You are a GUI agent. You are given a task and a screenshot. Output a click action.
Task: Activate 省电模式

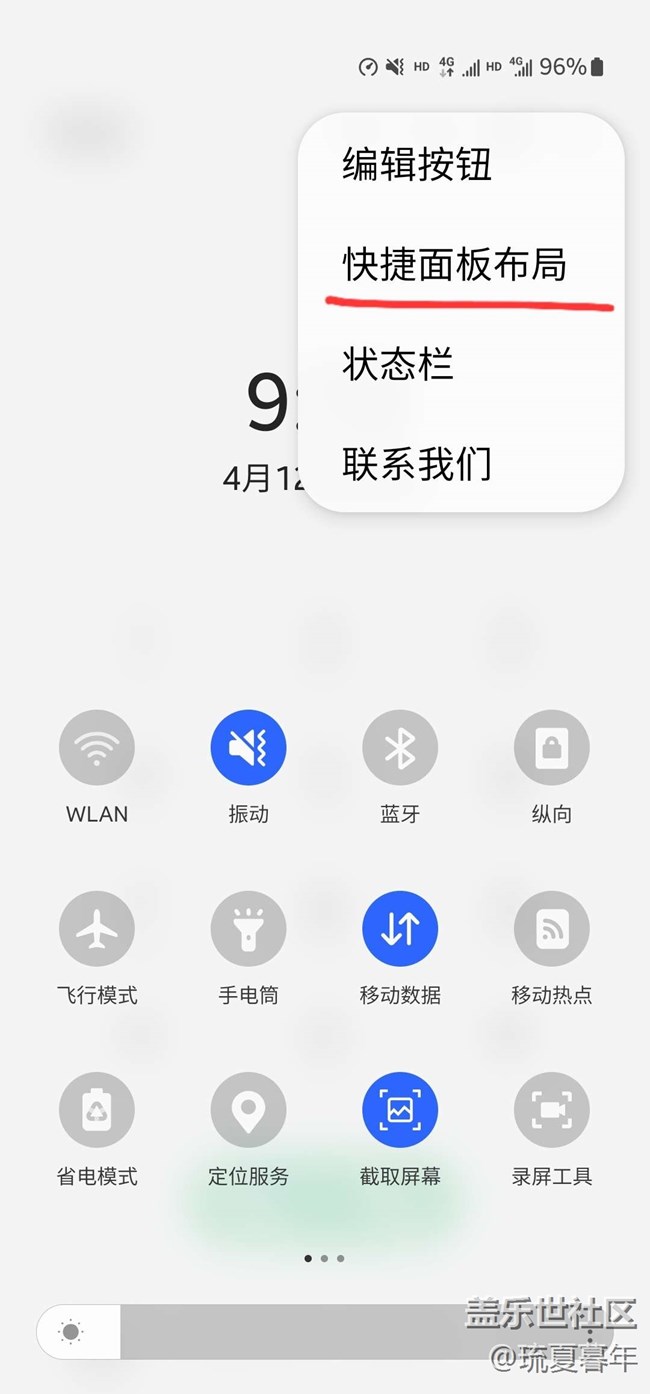pos(97,1110)
